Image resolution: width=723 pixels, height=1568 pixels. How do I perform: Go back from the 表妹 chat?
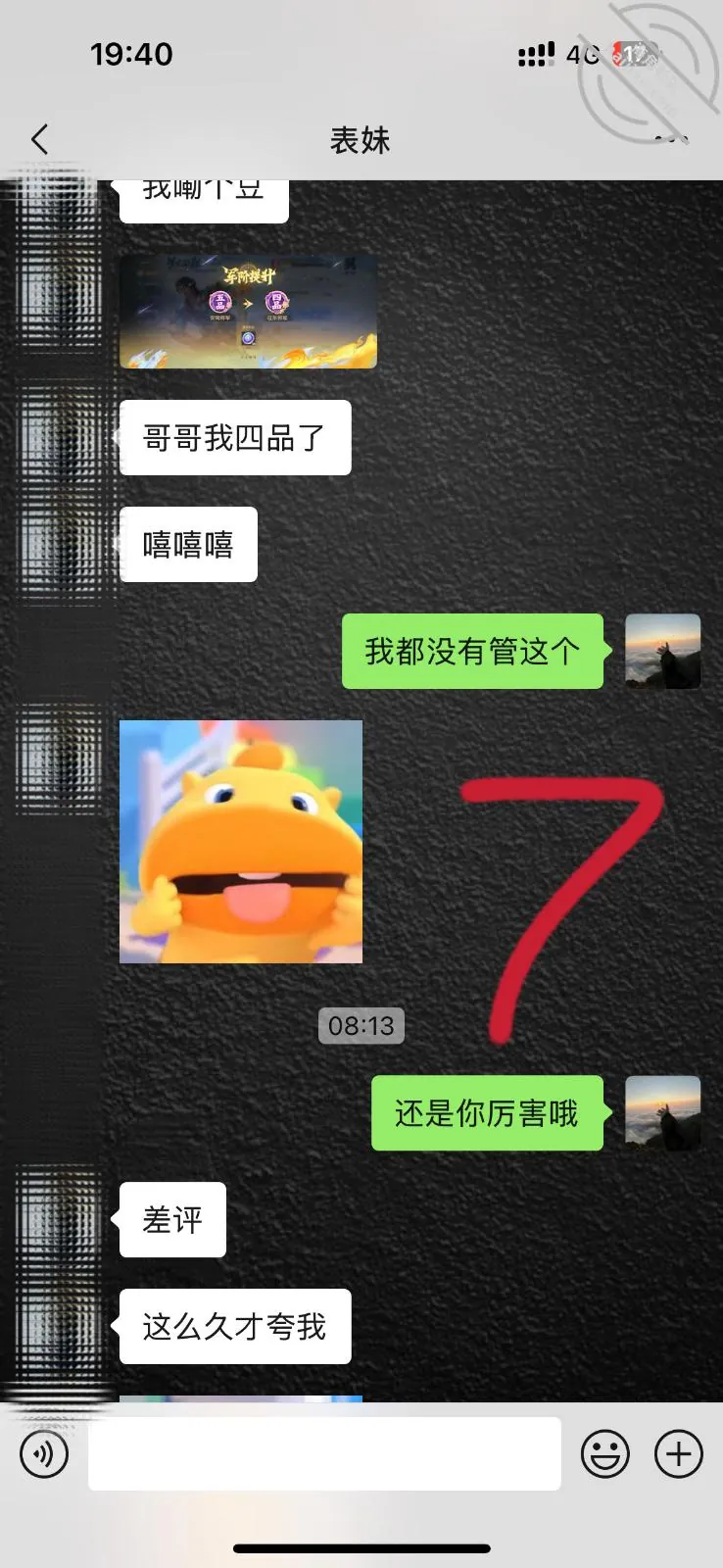click(39, 140)
